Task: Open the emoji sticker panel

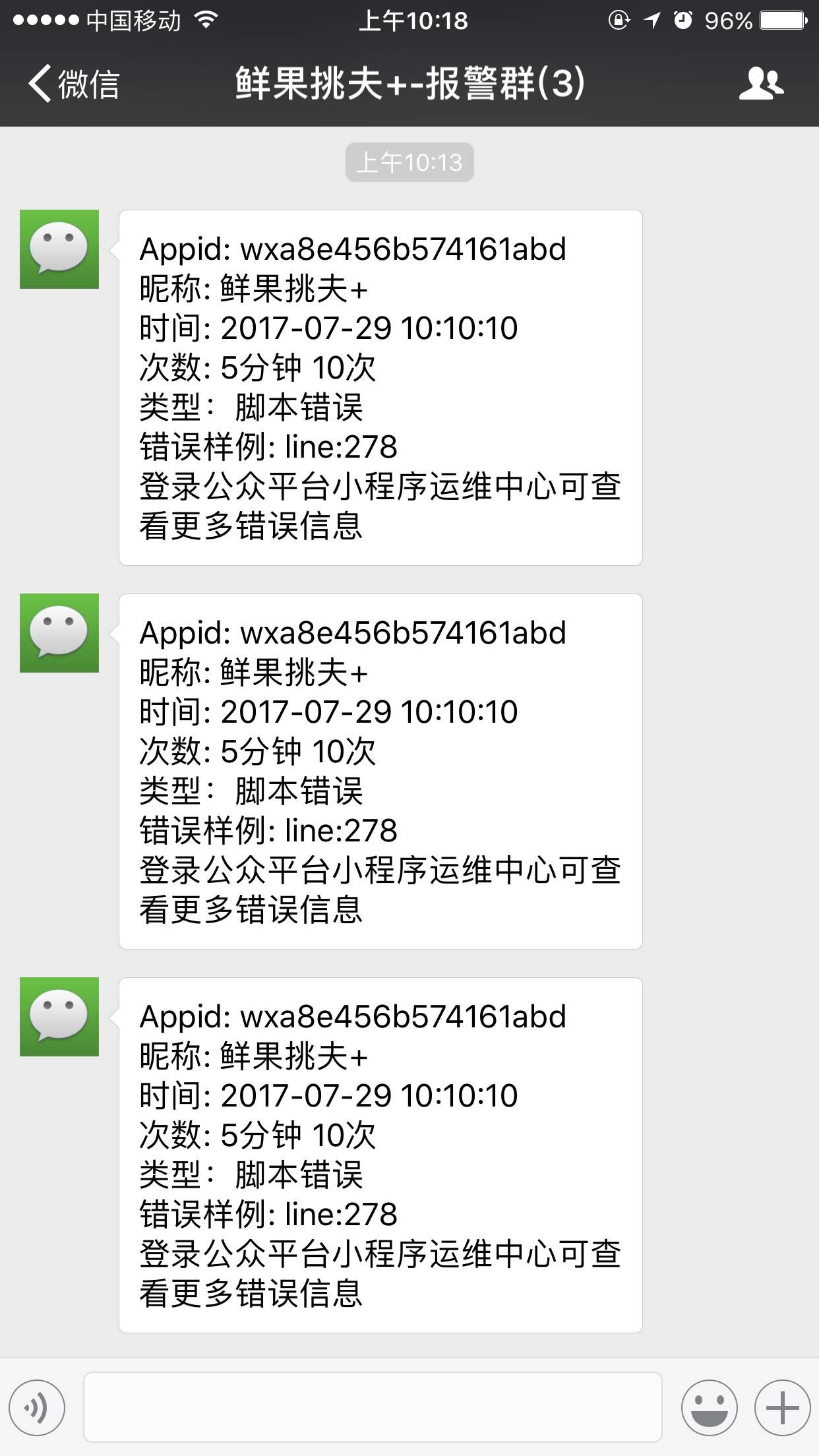Action: coord(709,1408)
